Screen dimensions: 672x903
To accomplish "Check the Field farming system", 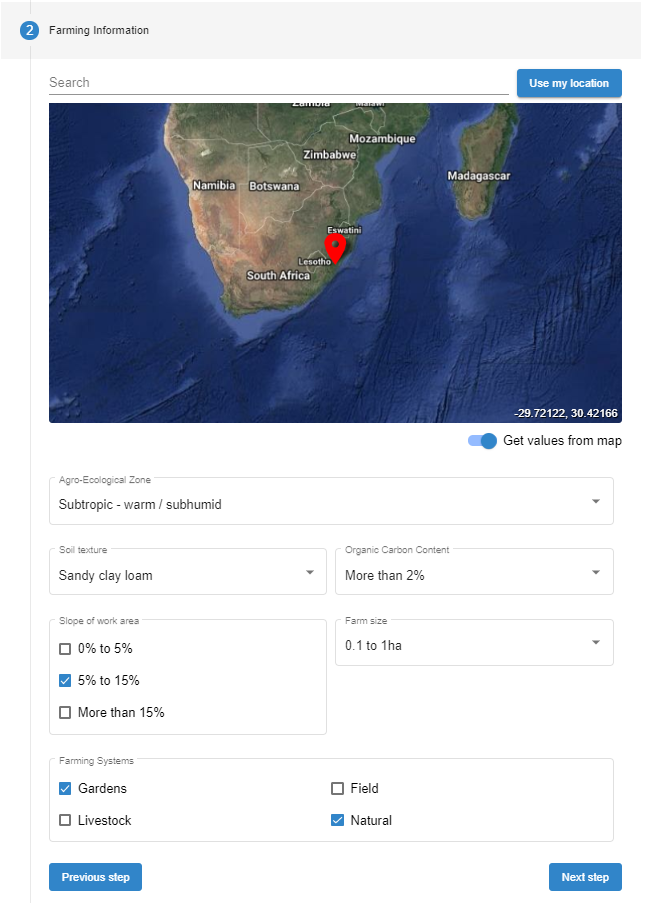I will coord(338,789).
